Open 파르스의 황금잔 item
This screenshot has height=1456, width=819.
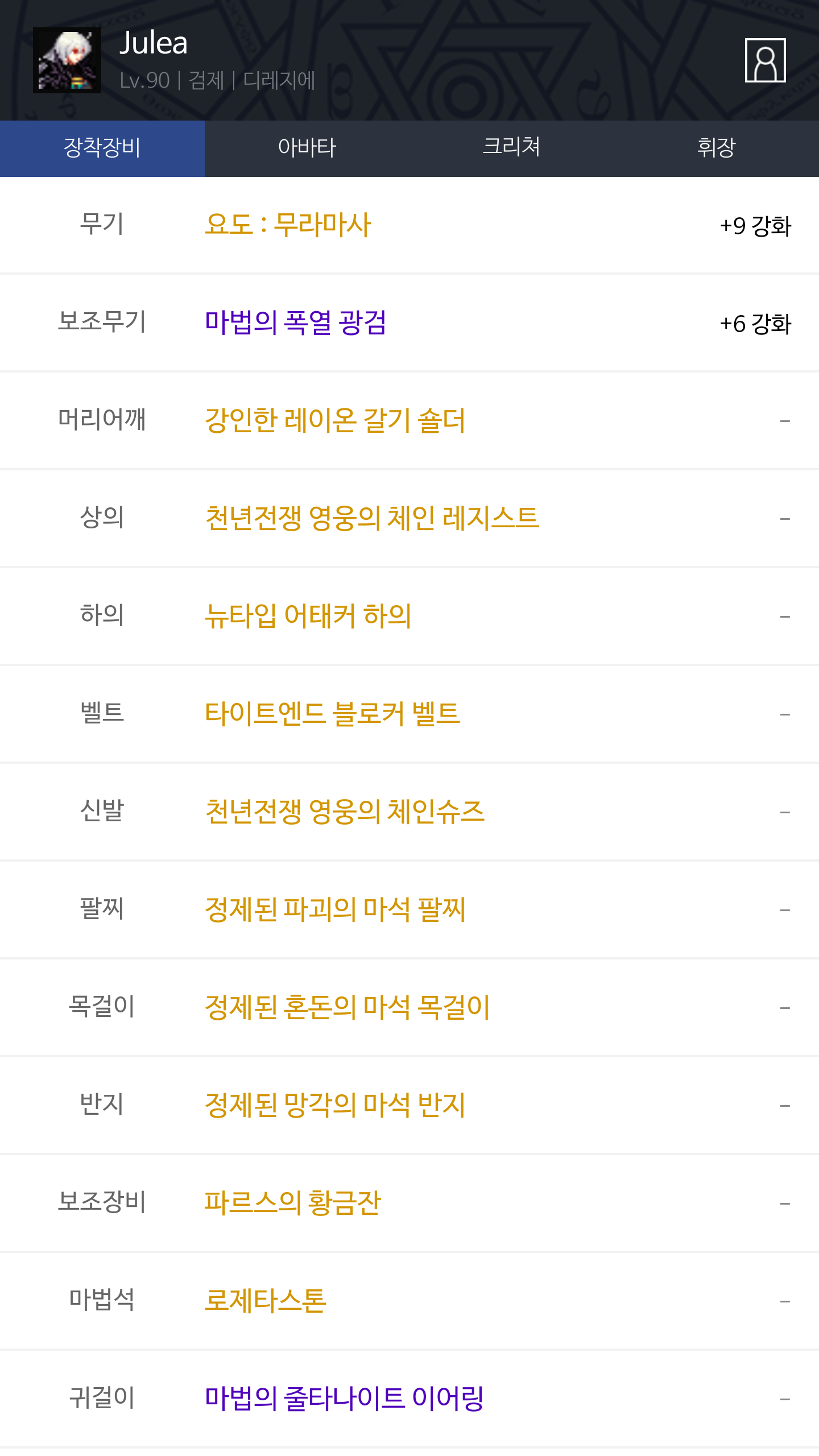pos(292,1203)
